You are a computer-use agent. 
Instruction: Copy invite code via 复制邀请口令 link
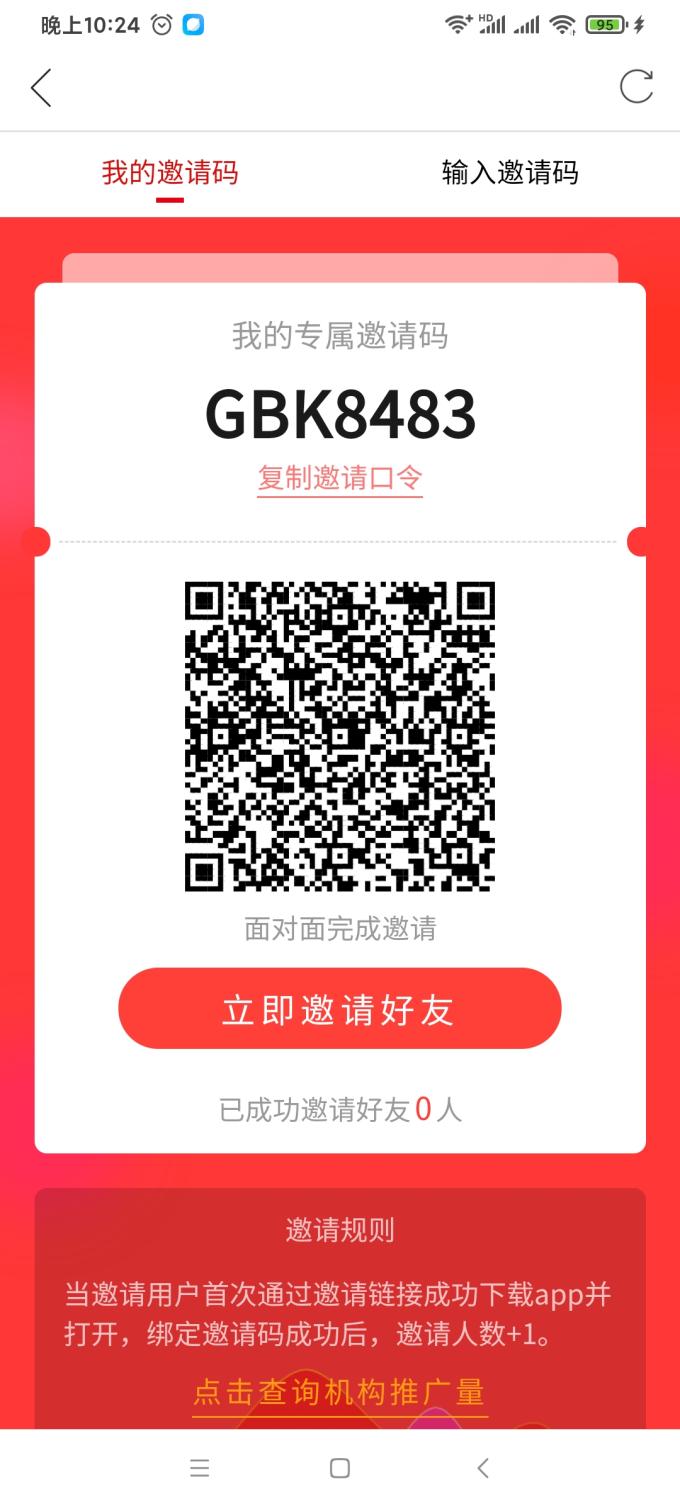(x=340, y=478)
